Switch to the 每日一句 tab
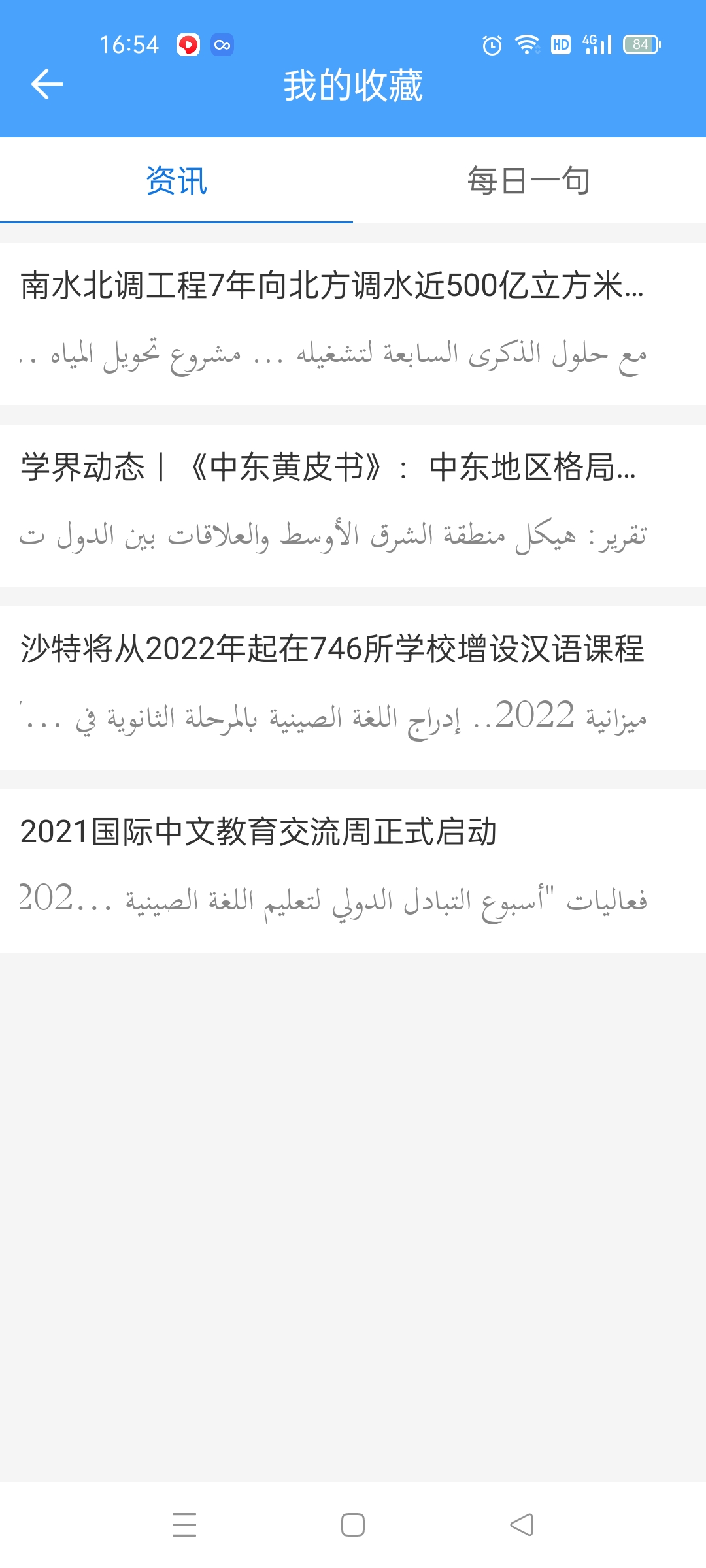 click(529, 181)
